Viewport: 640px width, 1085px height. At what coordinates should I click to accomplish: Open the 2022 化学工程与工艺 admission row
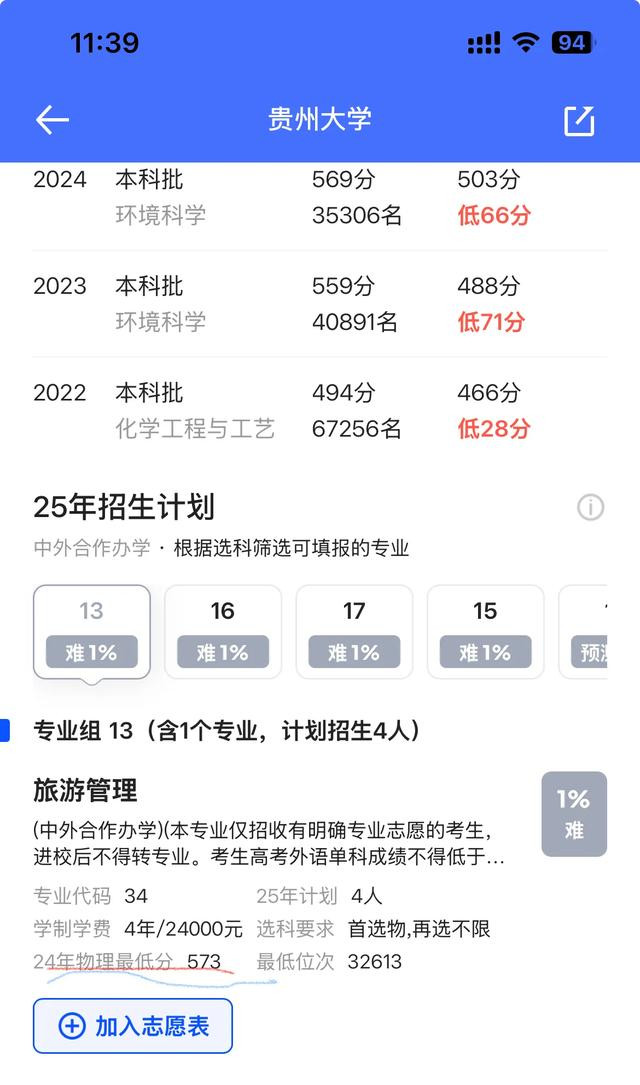[x=320, y=410]
